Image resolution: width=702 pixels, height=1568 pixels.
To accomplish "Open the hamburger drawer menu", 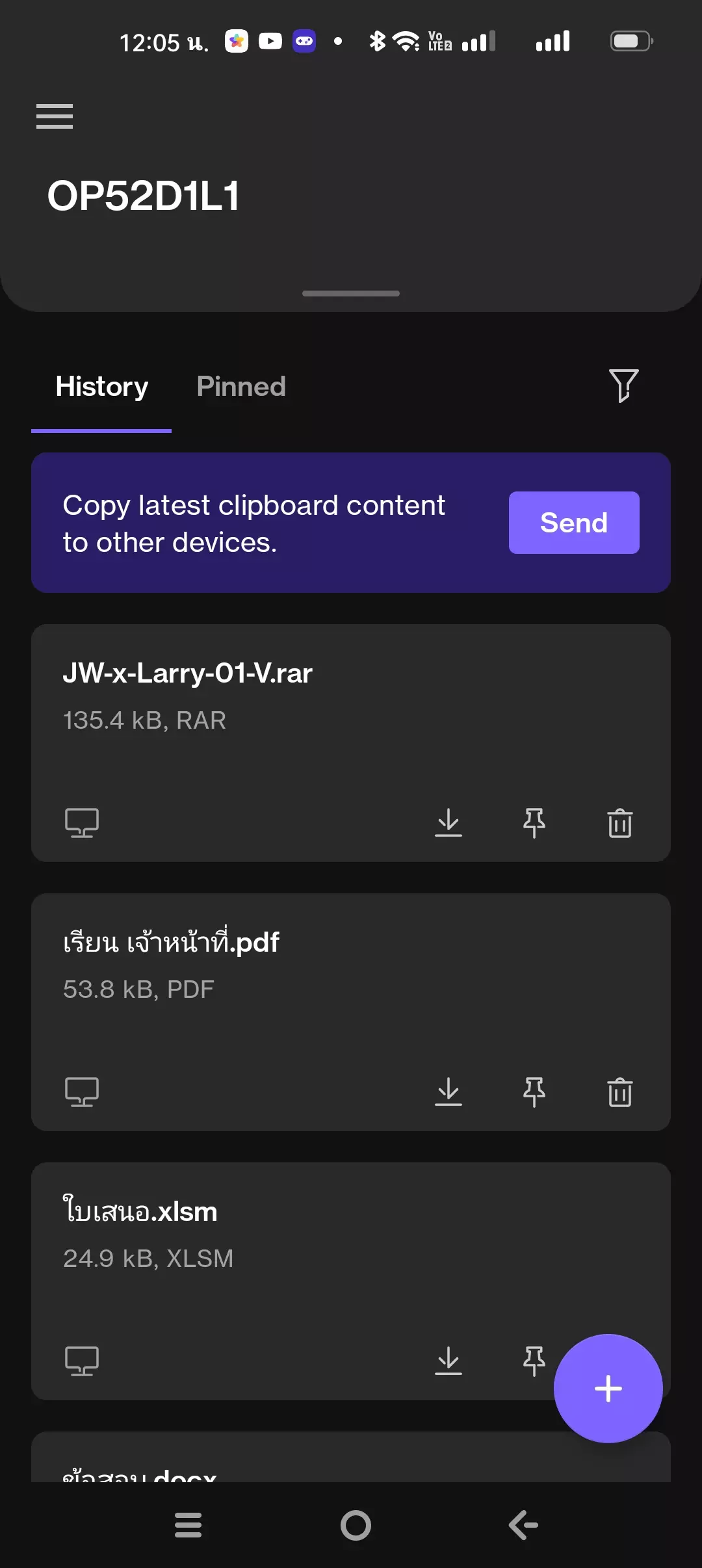I will [55, 116].
